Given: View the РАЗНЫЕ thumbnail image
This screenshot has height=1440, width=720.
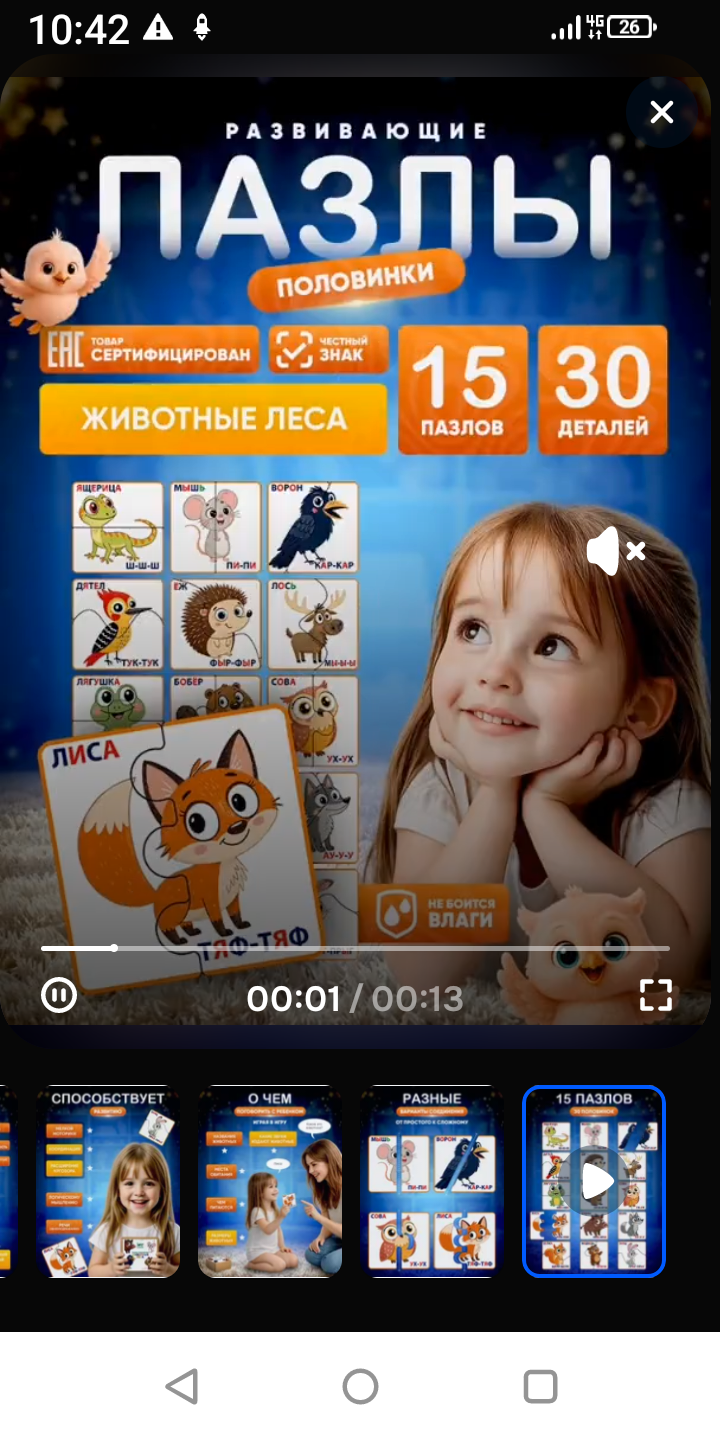Looking at the screenshot, I should (x=432, y=1181).
